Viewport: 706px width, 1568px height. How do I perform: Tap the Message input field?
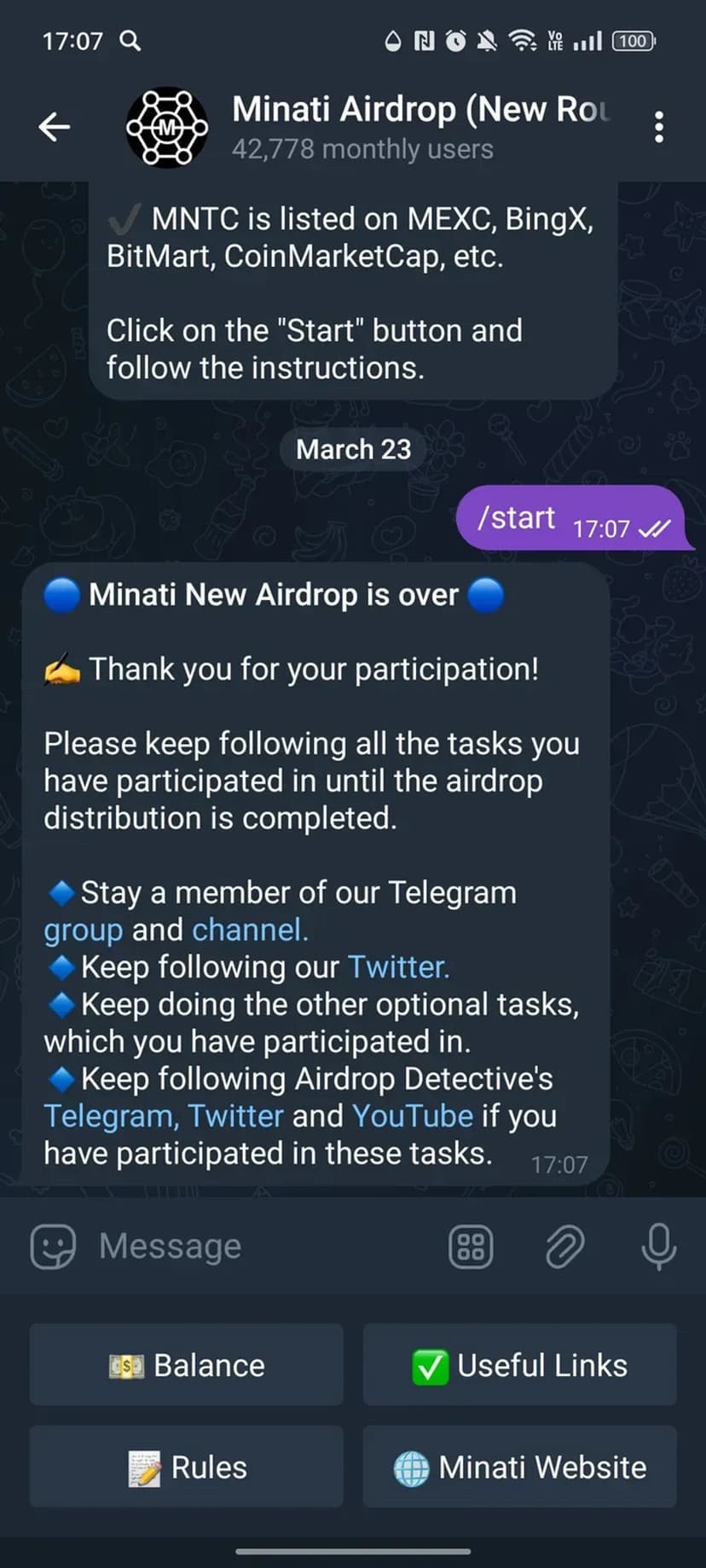256,1247
